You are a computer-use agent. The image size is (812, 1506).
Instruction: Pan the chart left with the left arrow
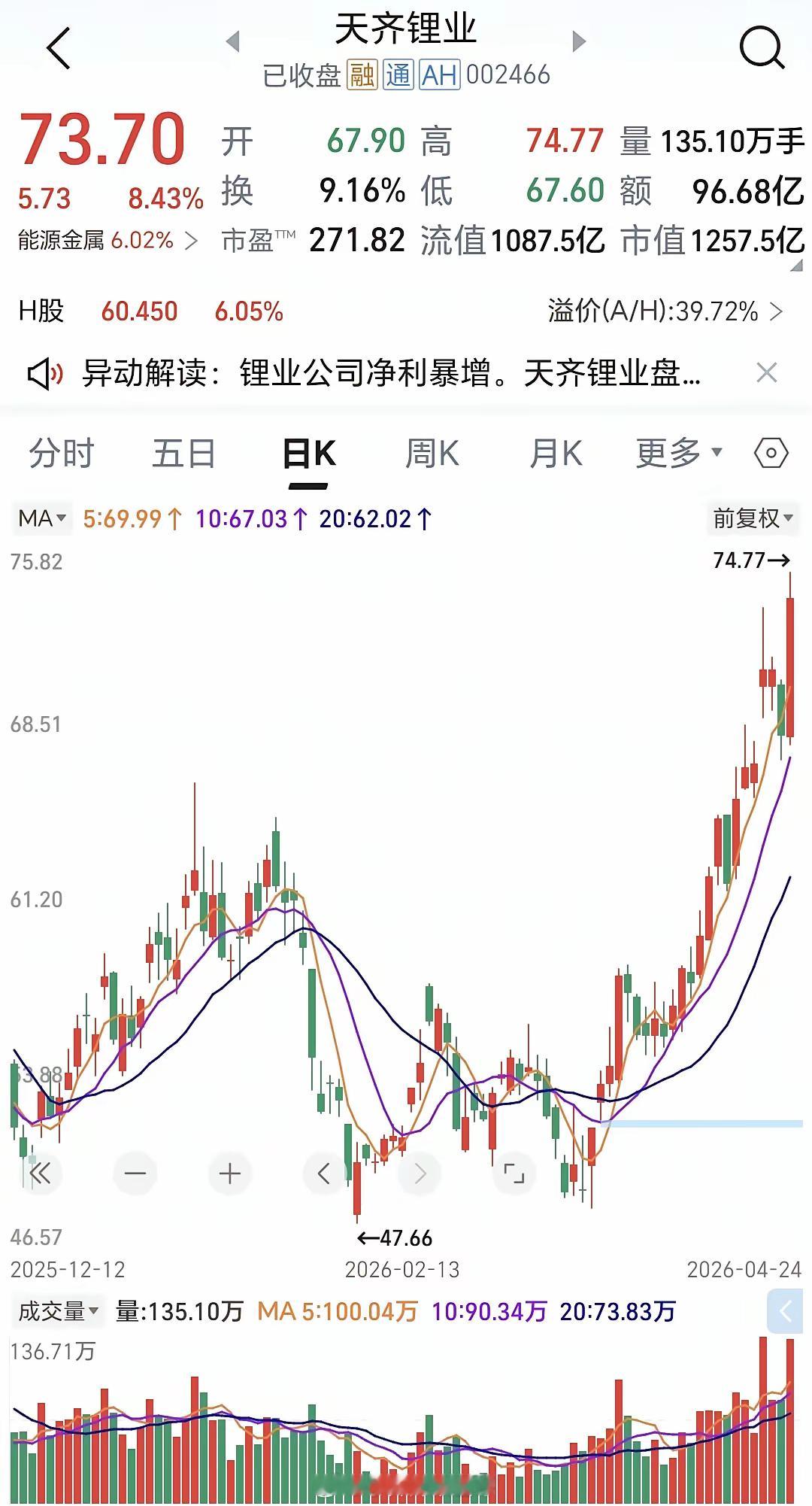click(x=322, y=1172)
